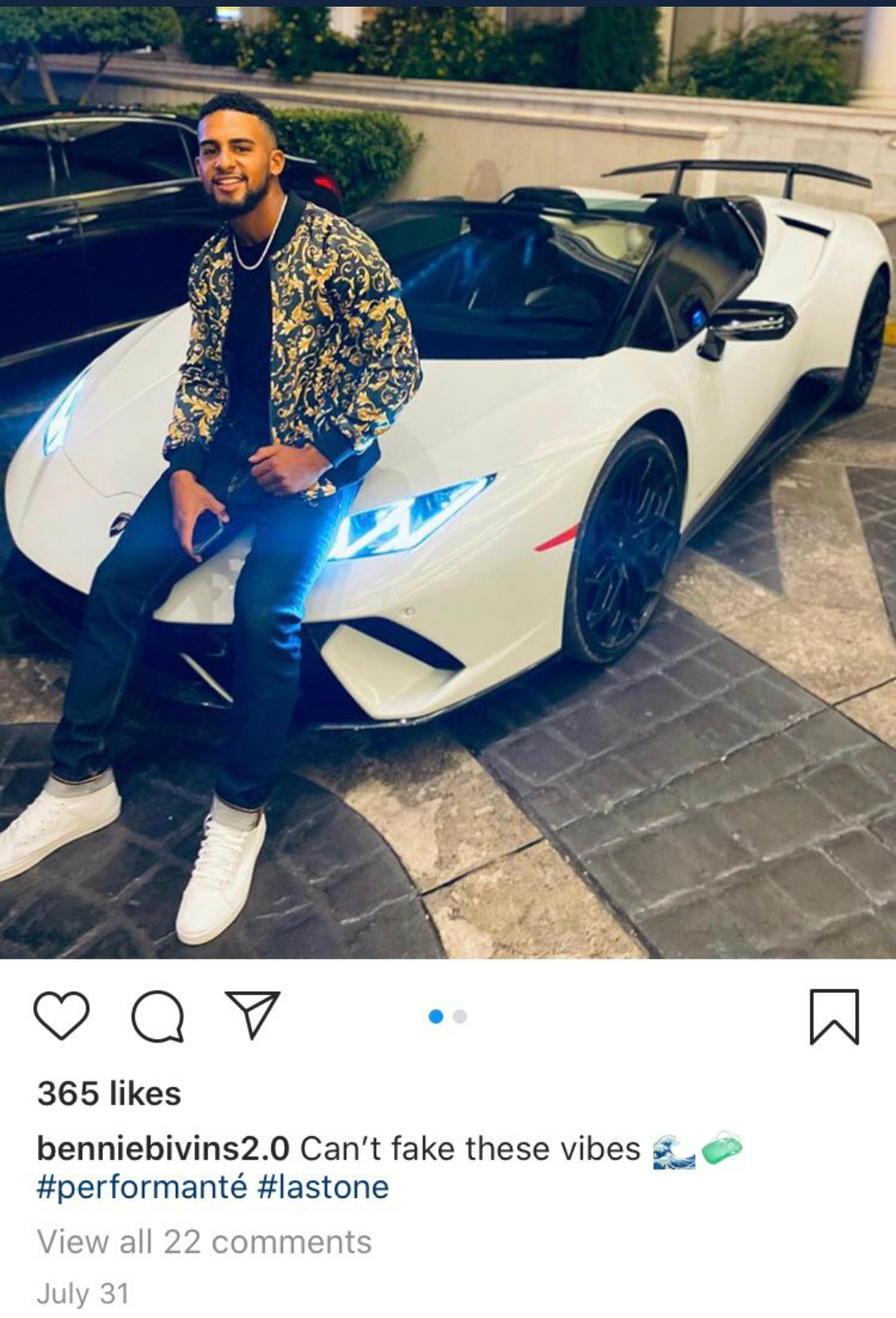Open the comment bubble icon
This screenshot has height=1318, width=896.
coord(158,1016)
